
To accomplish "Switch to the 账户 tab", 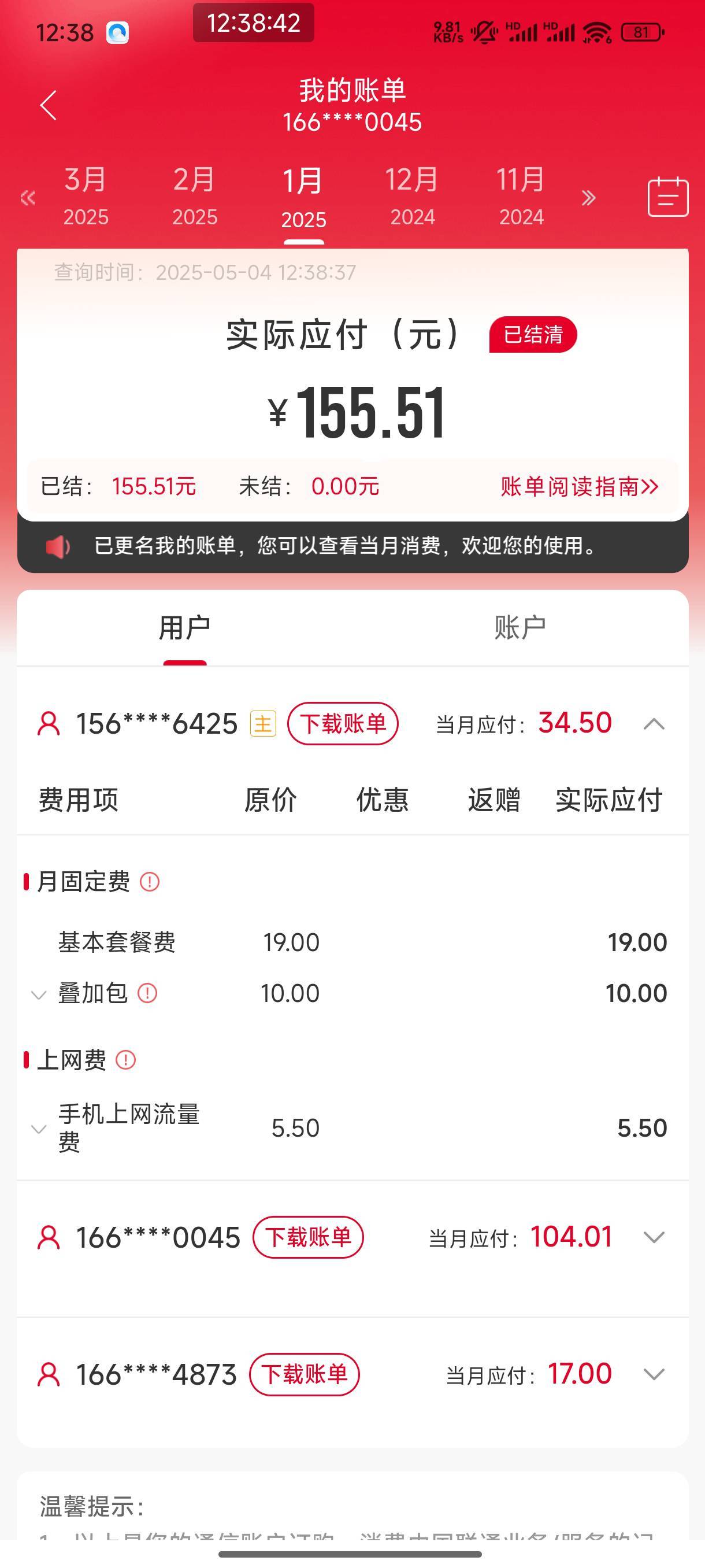I will [x=520, y=627].
